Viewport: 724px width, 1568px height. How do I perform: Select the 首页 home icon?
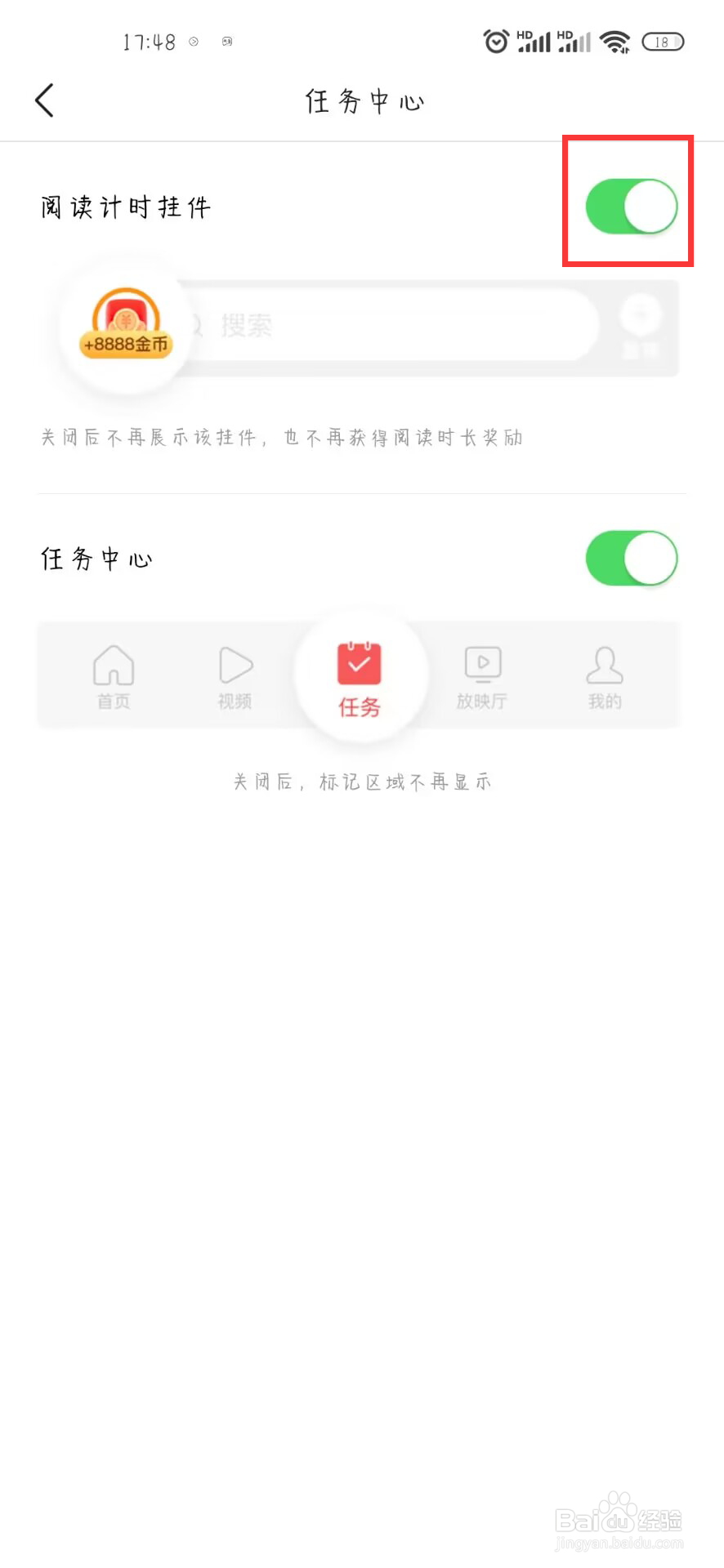[x=113, y=666]
